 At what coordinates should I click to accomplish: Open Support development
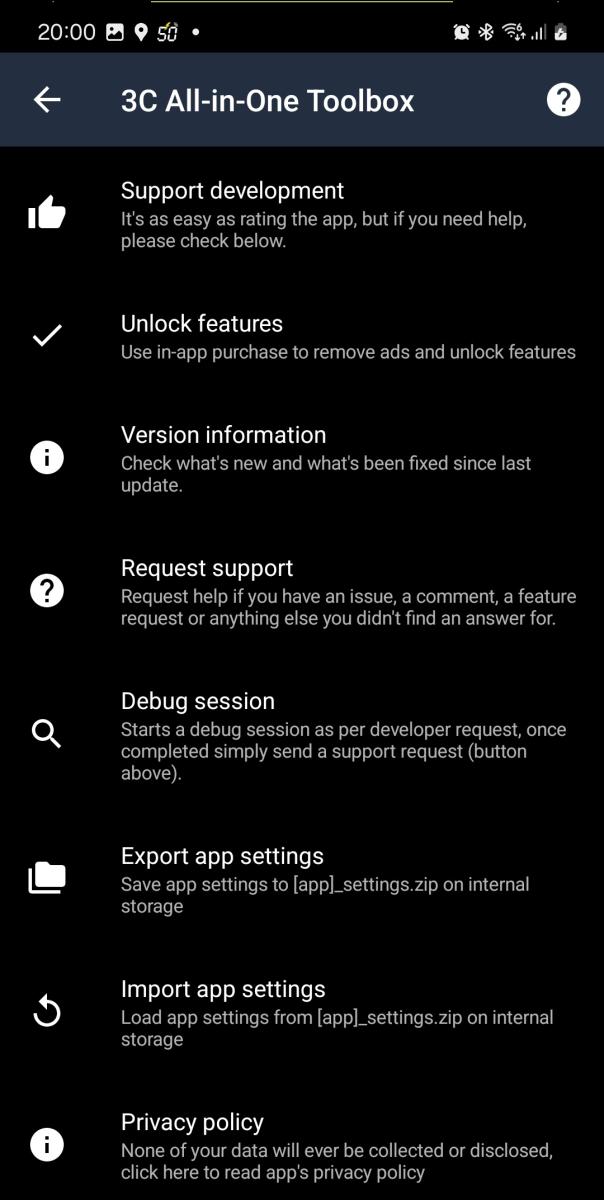(302, 214)
